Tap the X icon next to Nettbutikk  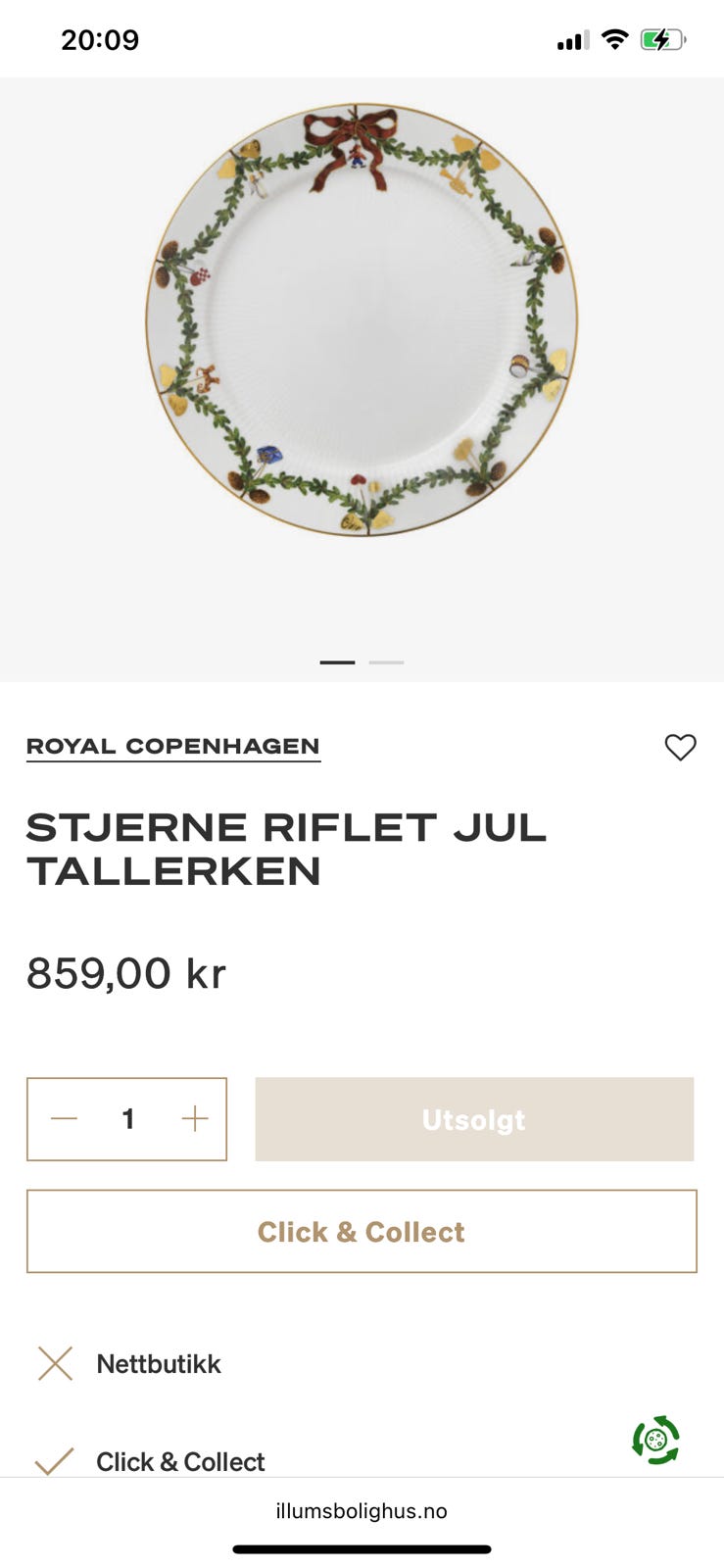[x=55, y=1362]
